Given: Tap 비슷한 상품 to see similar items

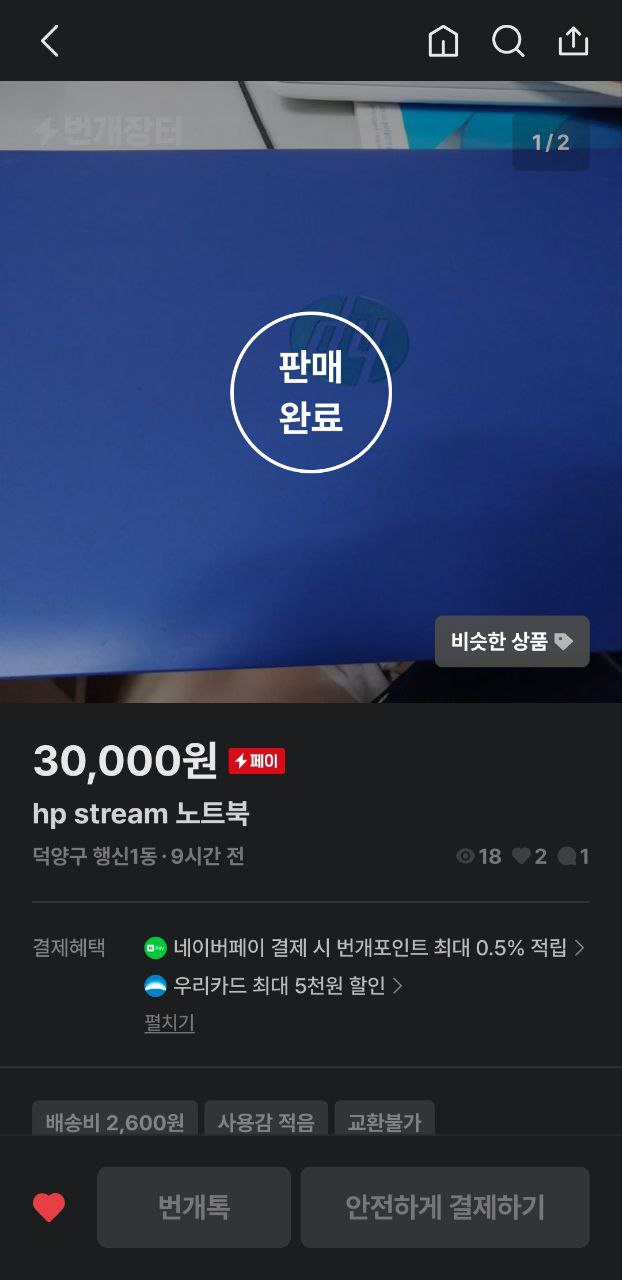Looking at the screenshot, I should (x=512, y=641).
